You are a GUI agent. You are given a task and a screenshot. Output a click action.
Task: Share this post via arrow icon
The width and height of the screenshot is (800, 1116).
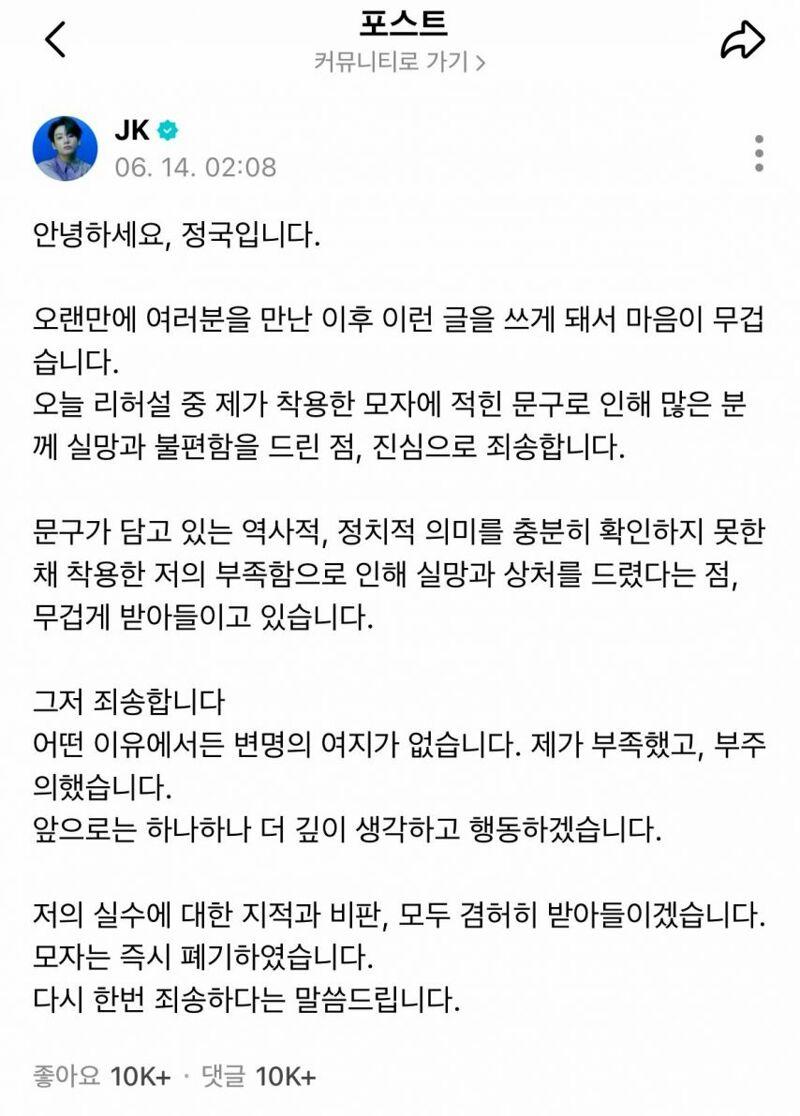[742, 40]
